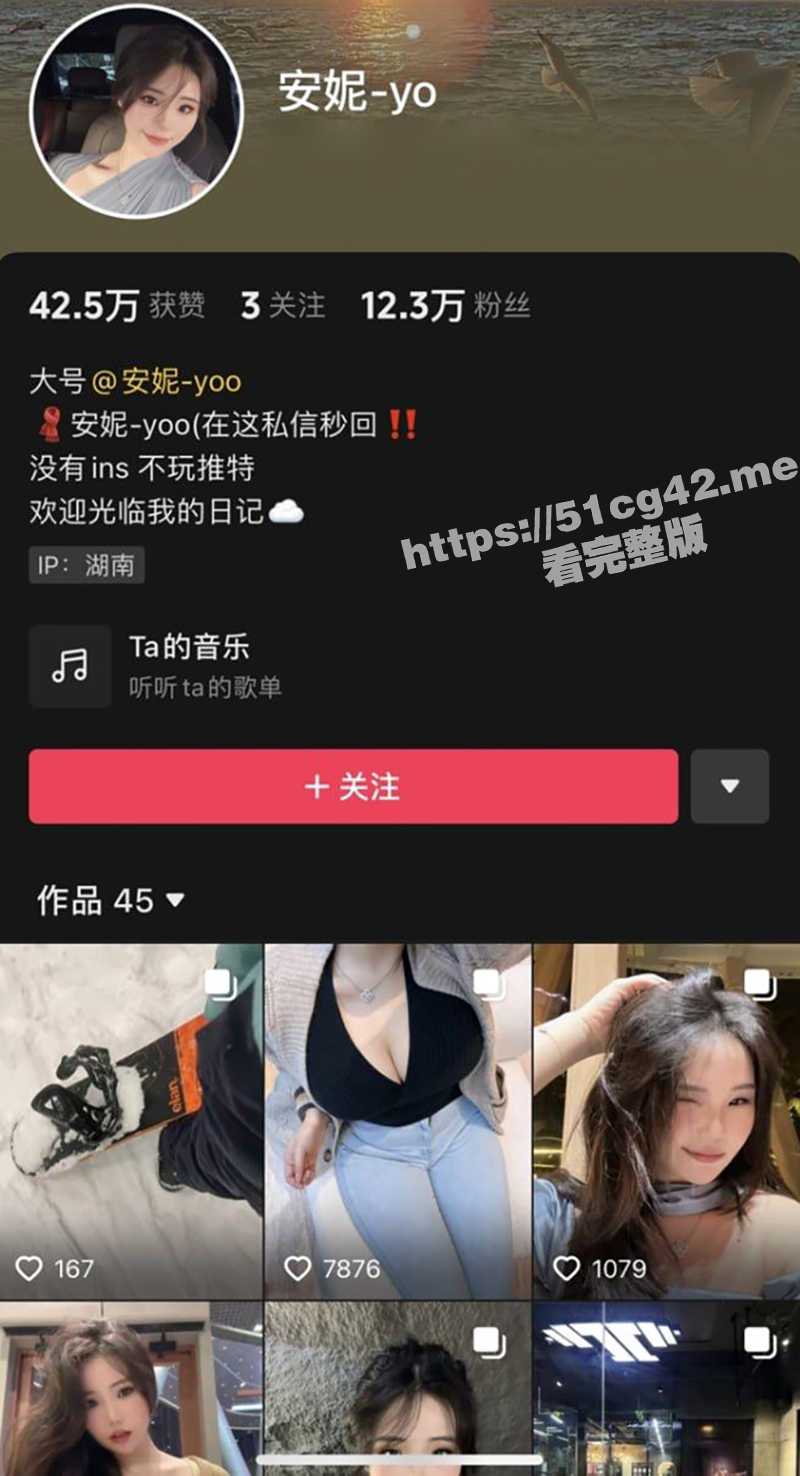Viewport: 800px width, 1476px height.
Task: Open the @安妮-yoo main account link
Action: coord(166,382)
